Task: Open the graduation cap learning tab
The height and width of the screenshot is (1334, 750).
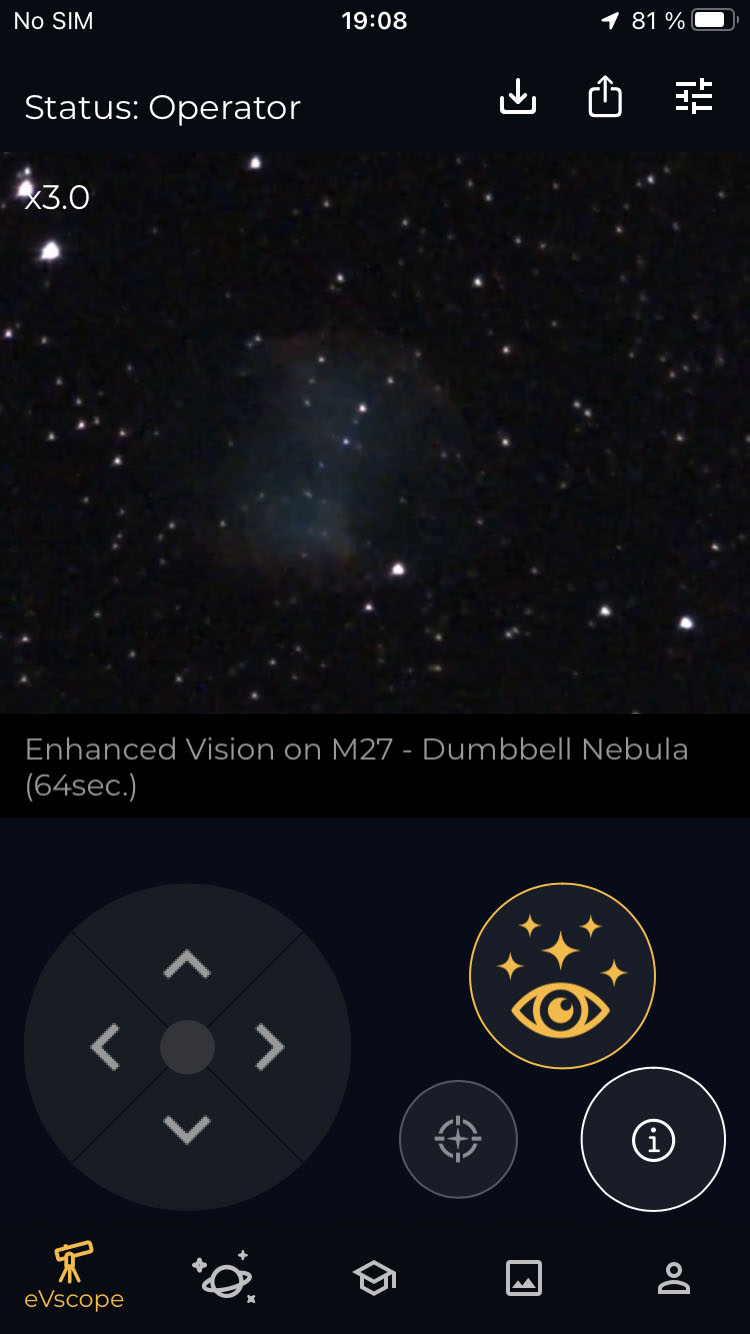Action: (374, 1278)
